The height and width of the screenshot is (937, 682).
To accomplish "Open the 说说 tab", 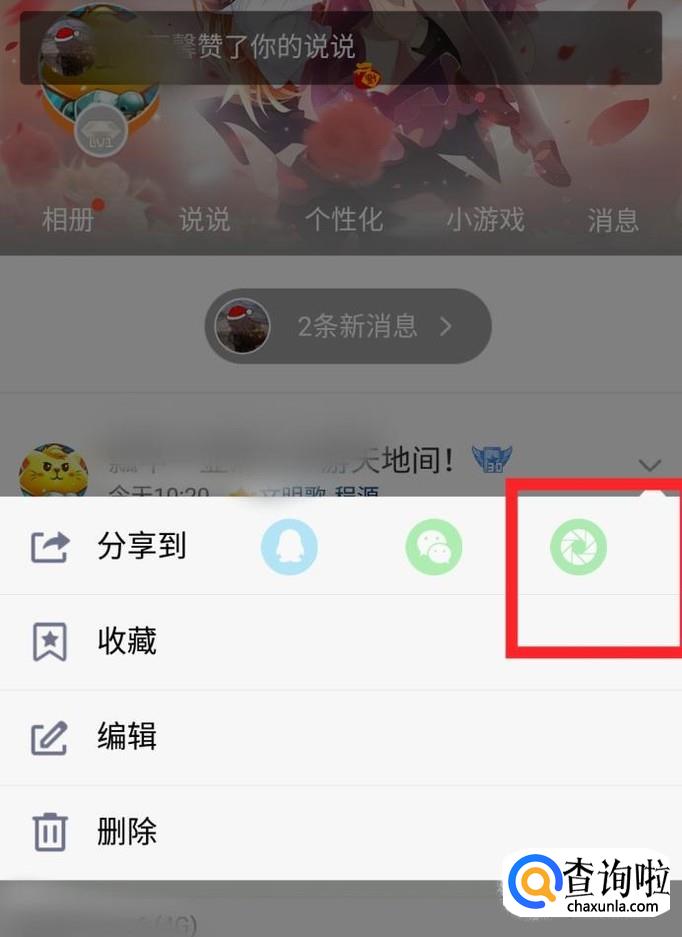I will click(204, 219).
